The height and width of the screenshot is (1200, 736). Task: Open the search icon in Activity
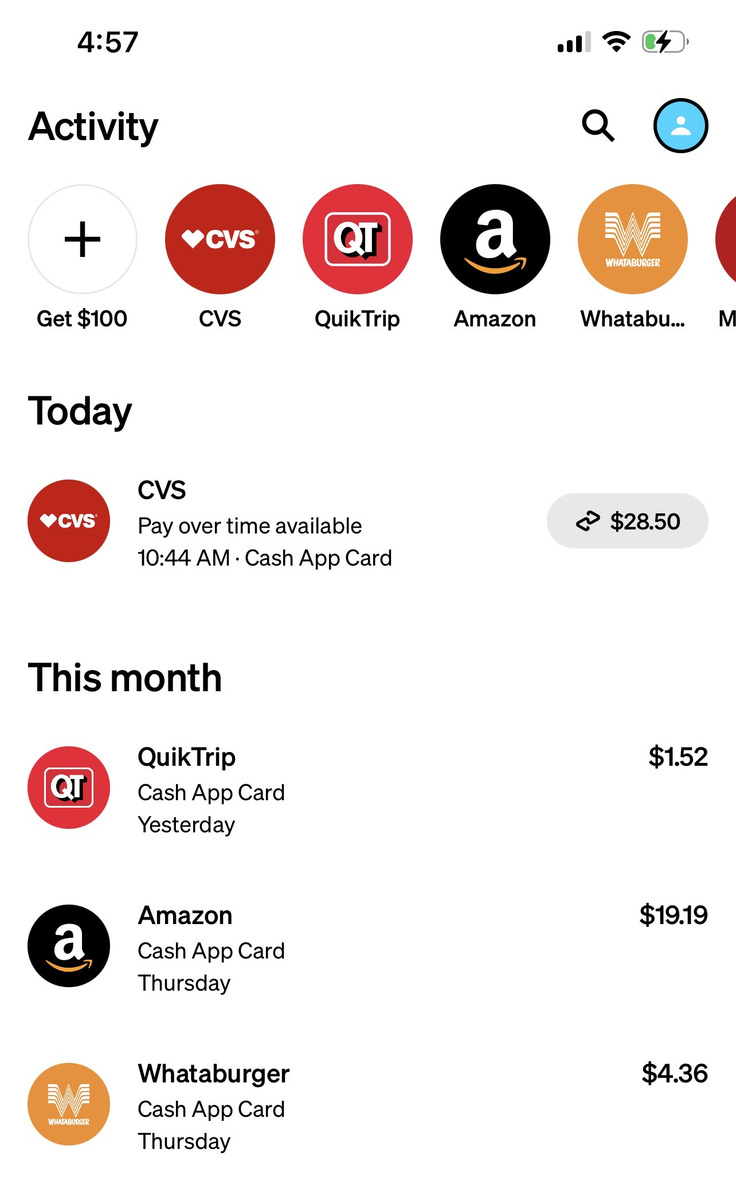point(598,126)
